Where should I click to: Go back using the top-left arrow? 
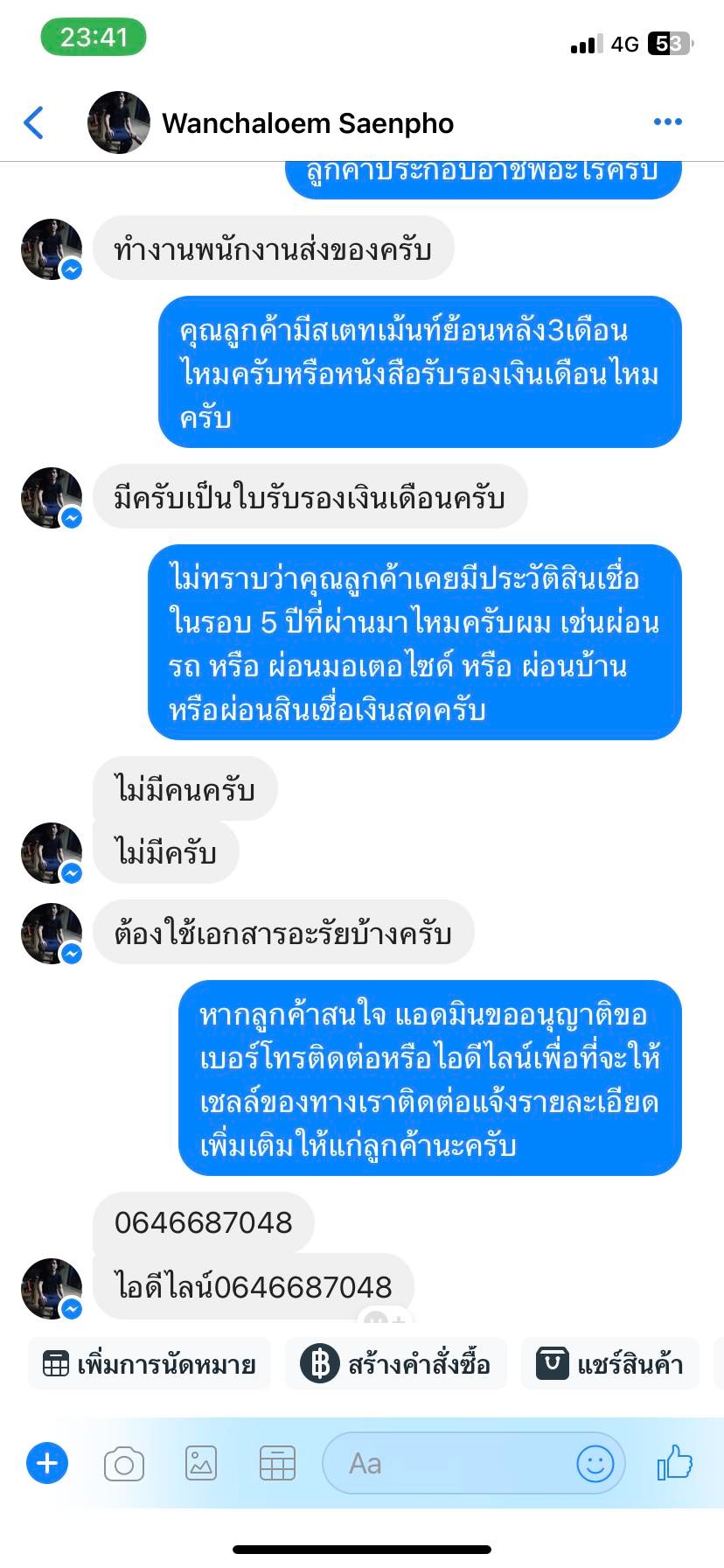(33, 122)
